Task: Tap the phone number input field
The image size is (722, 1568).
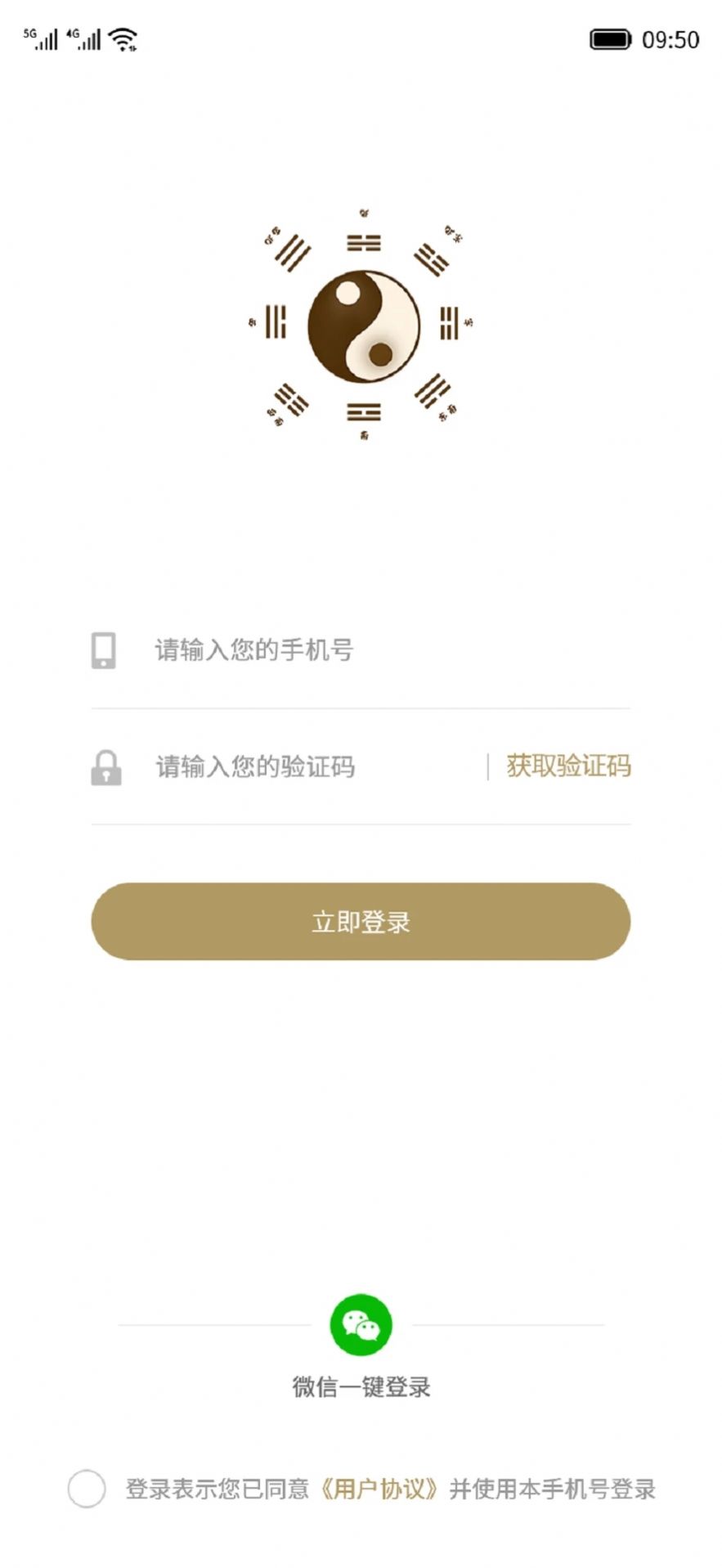Action: (360, 650)
